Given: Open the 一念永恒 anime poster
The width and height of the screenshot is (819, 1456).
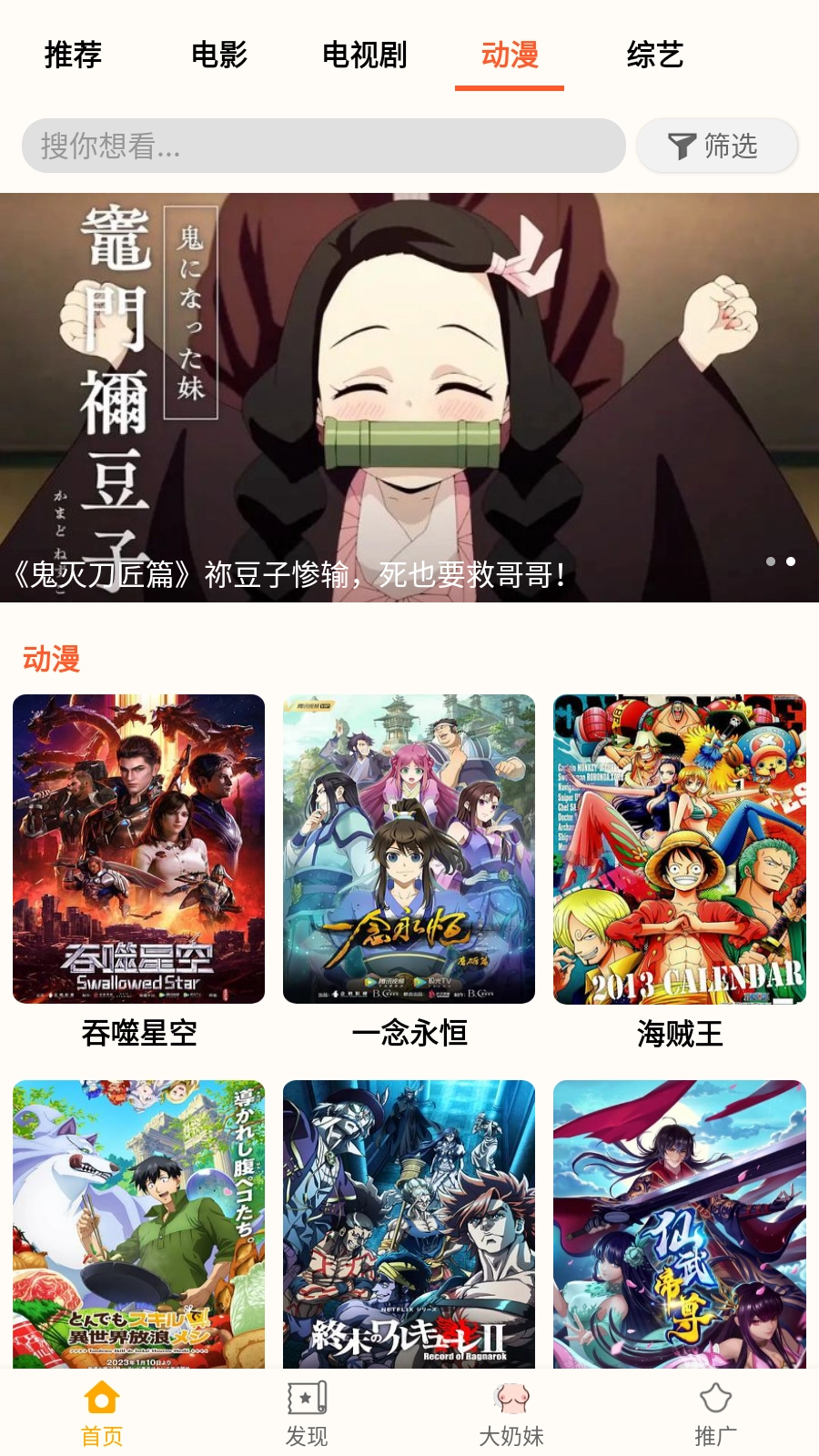Looking at the screenshot, I should [x=409, y=851].
